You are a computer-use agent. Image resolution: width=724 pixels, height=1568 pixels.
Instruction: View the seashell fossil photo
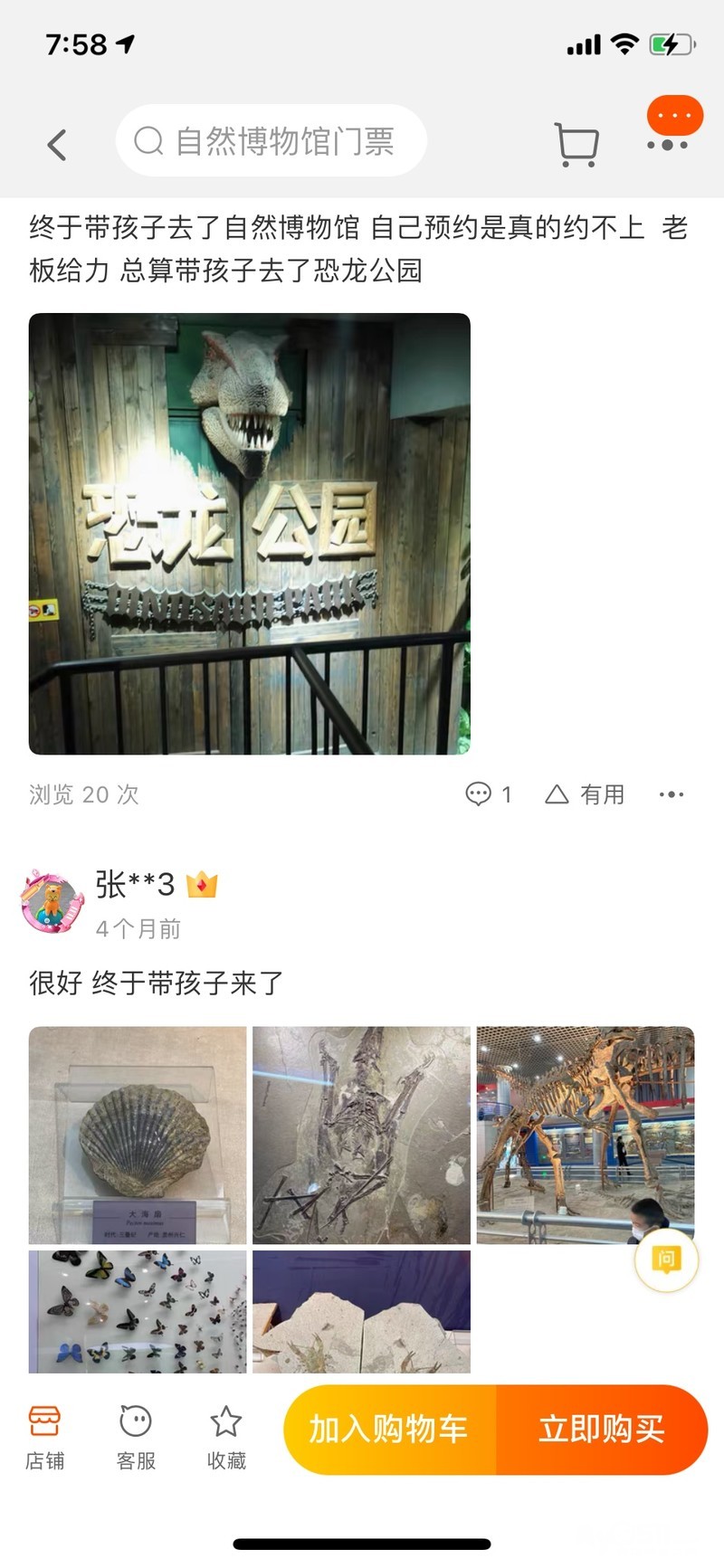138,1135
